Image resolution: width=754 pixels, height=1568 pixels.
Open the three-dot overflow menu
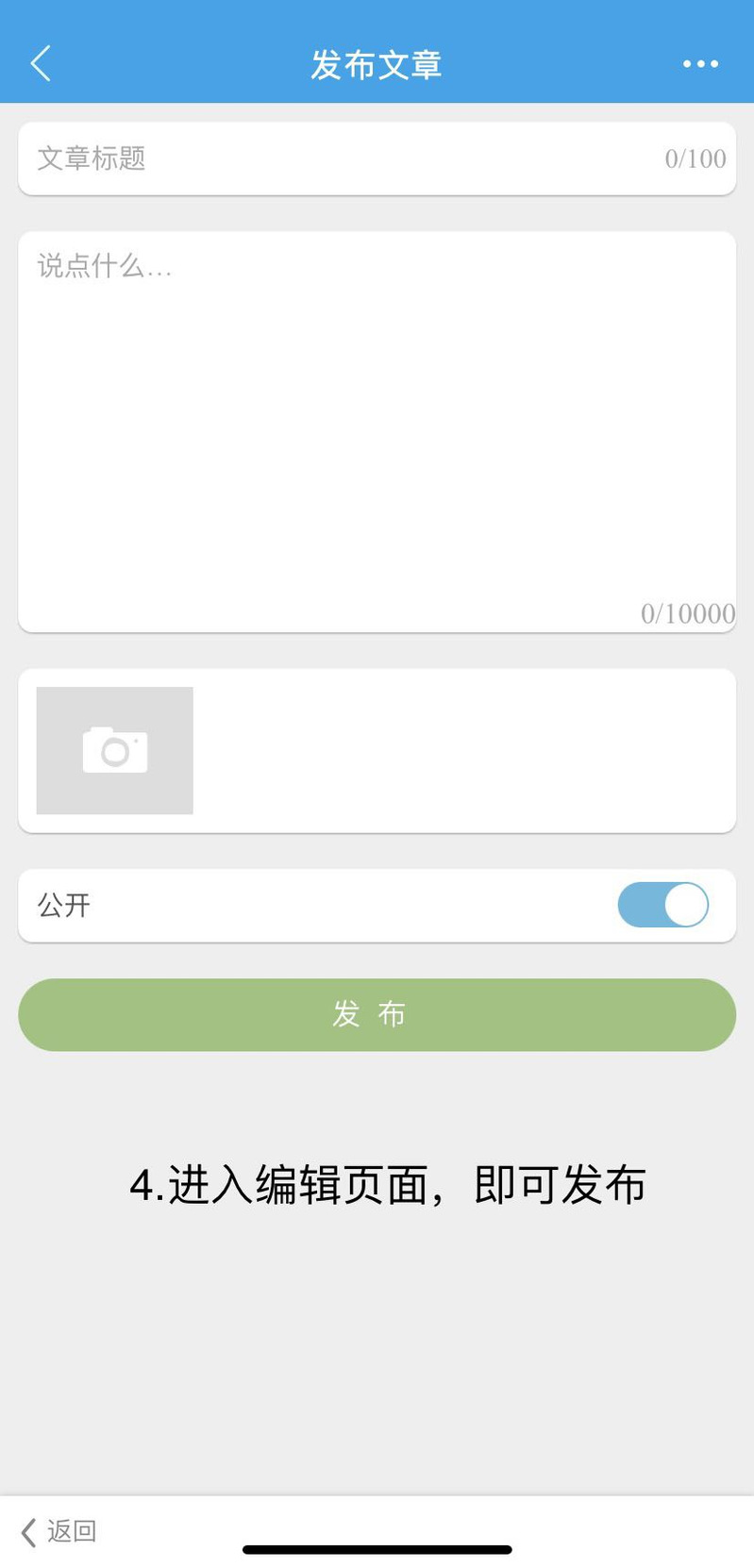(x=700, y=64)
